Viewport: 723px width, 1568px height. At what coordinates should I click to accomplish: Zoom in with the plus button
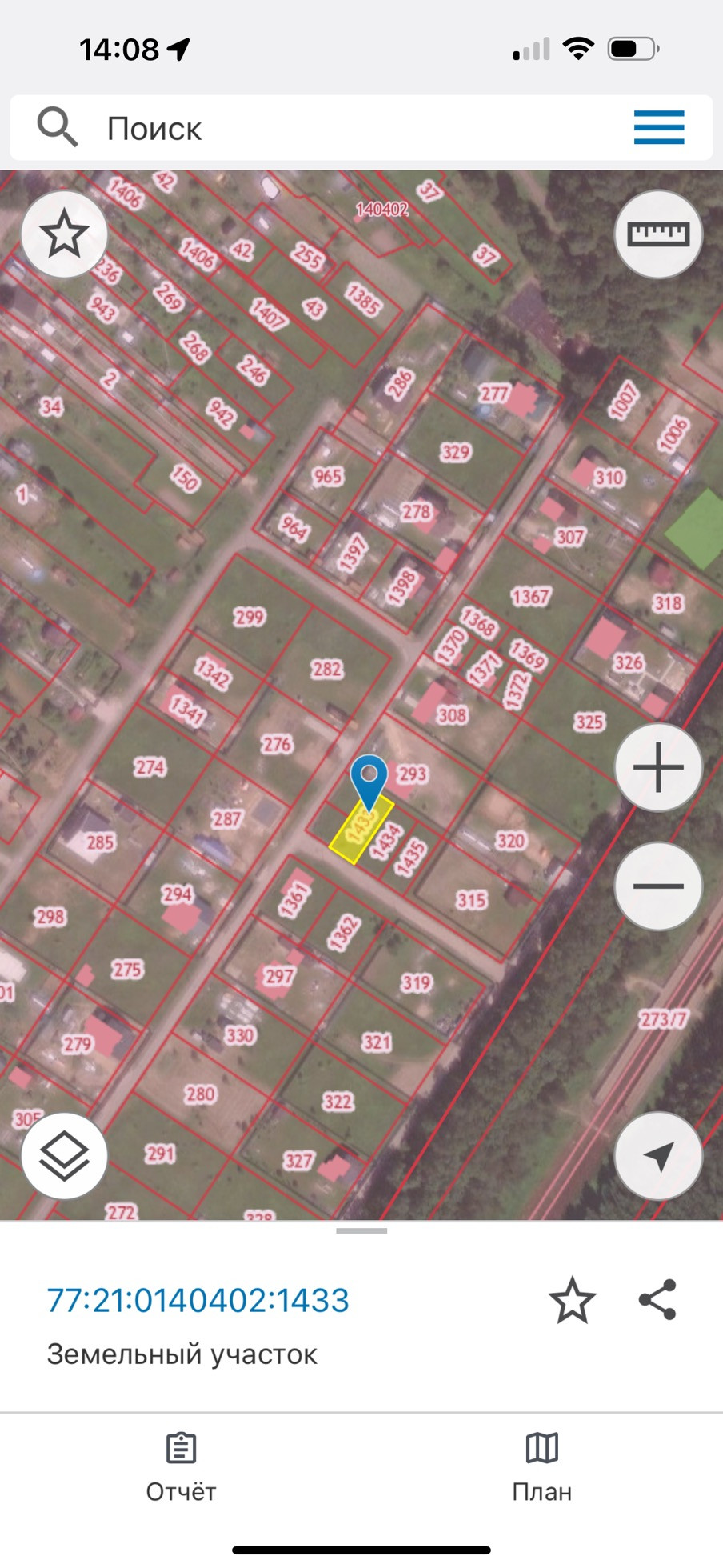tap(657, 768)
